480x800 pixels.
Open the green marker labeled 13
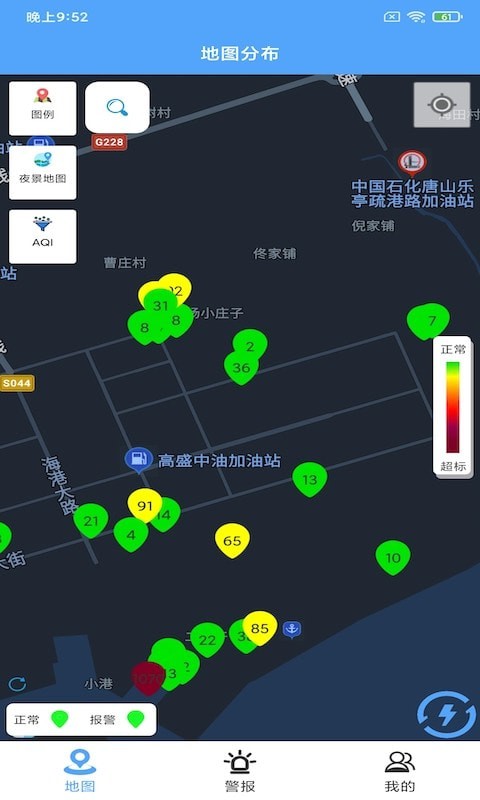pos(310,480)
